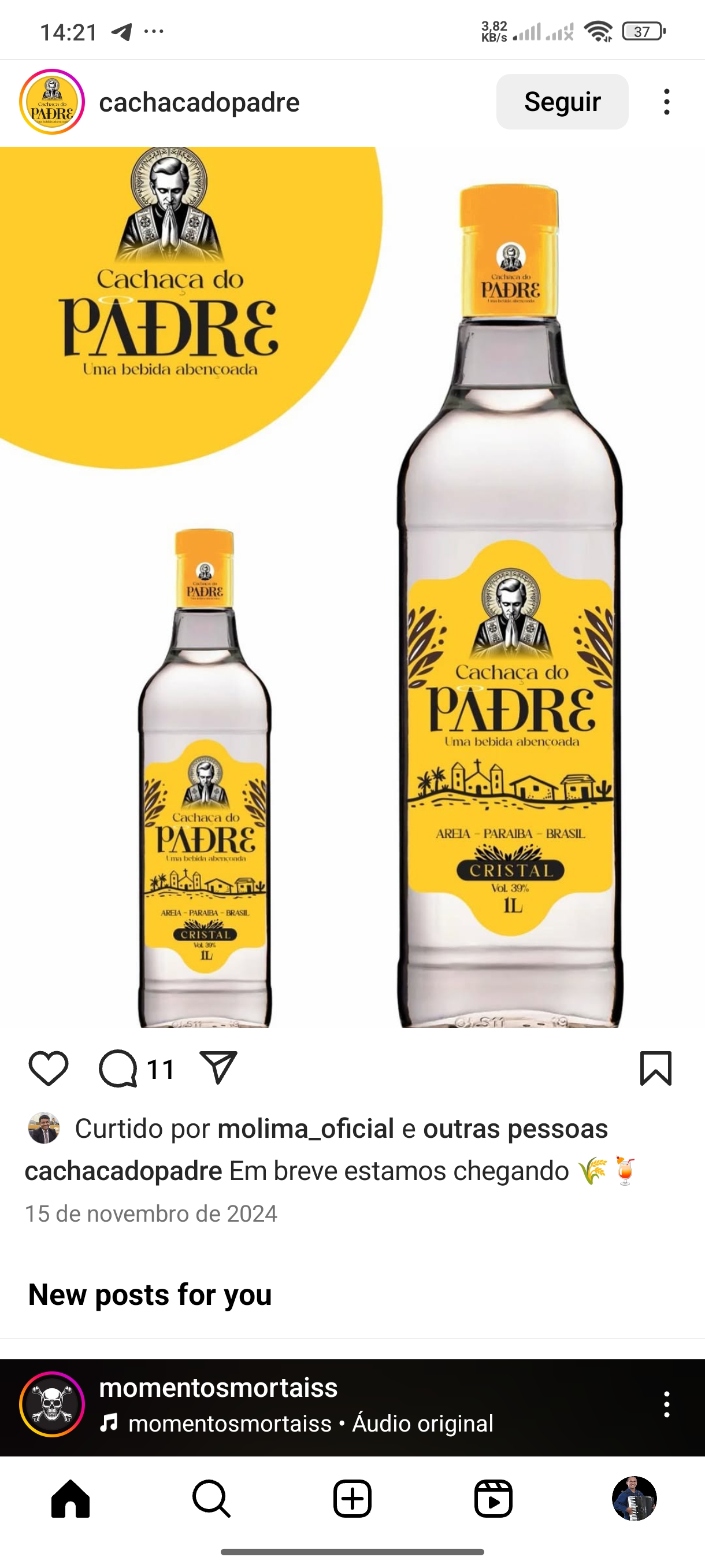This screenshot has width=705, height=1568.
Task: Open the Cachaça do Padre bottle post image
Action: (352, 587)
